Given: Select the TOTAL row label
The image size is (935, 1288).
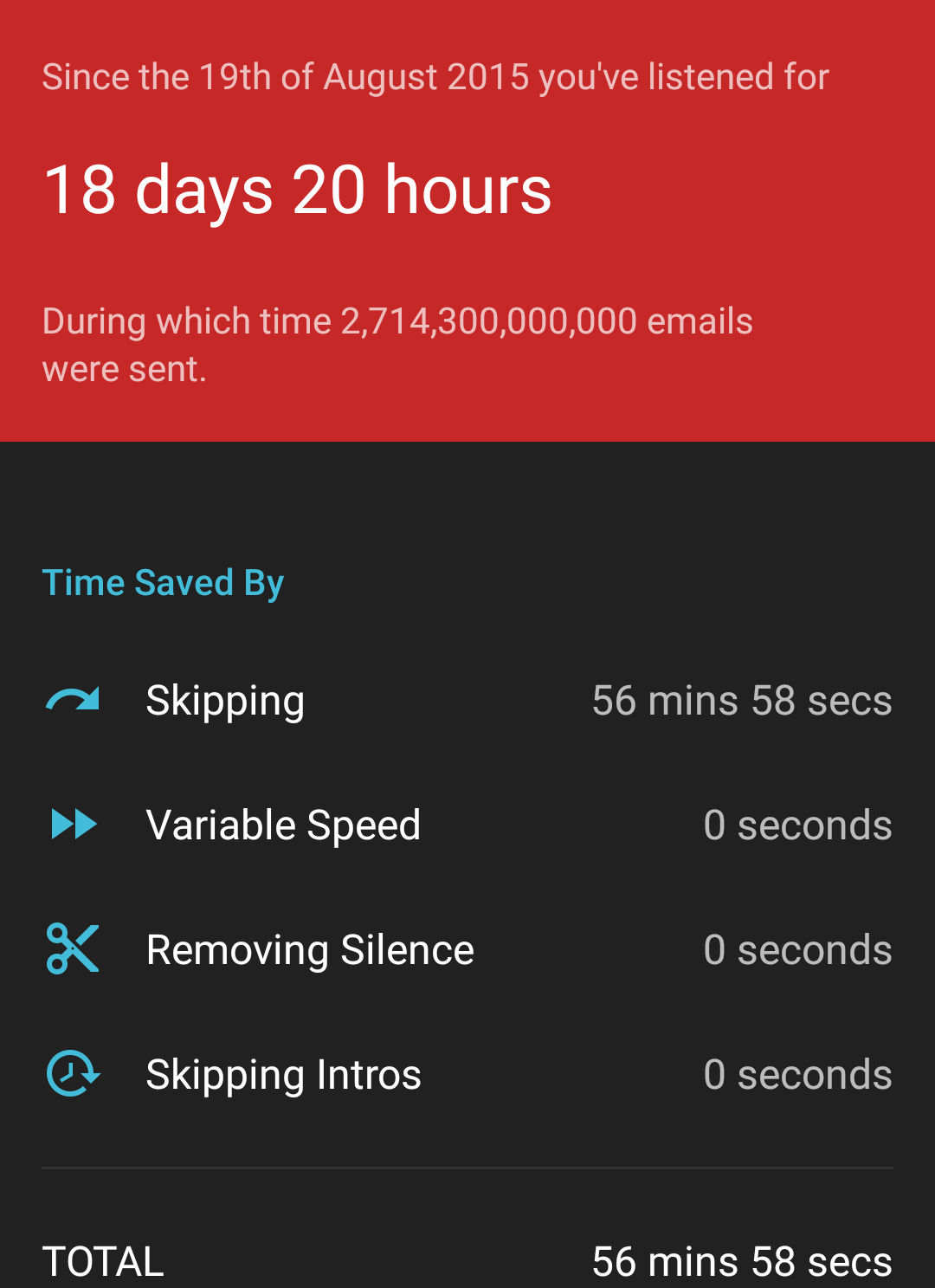Looking at the screenshot, I should point(102,1262).
